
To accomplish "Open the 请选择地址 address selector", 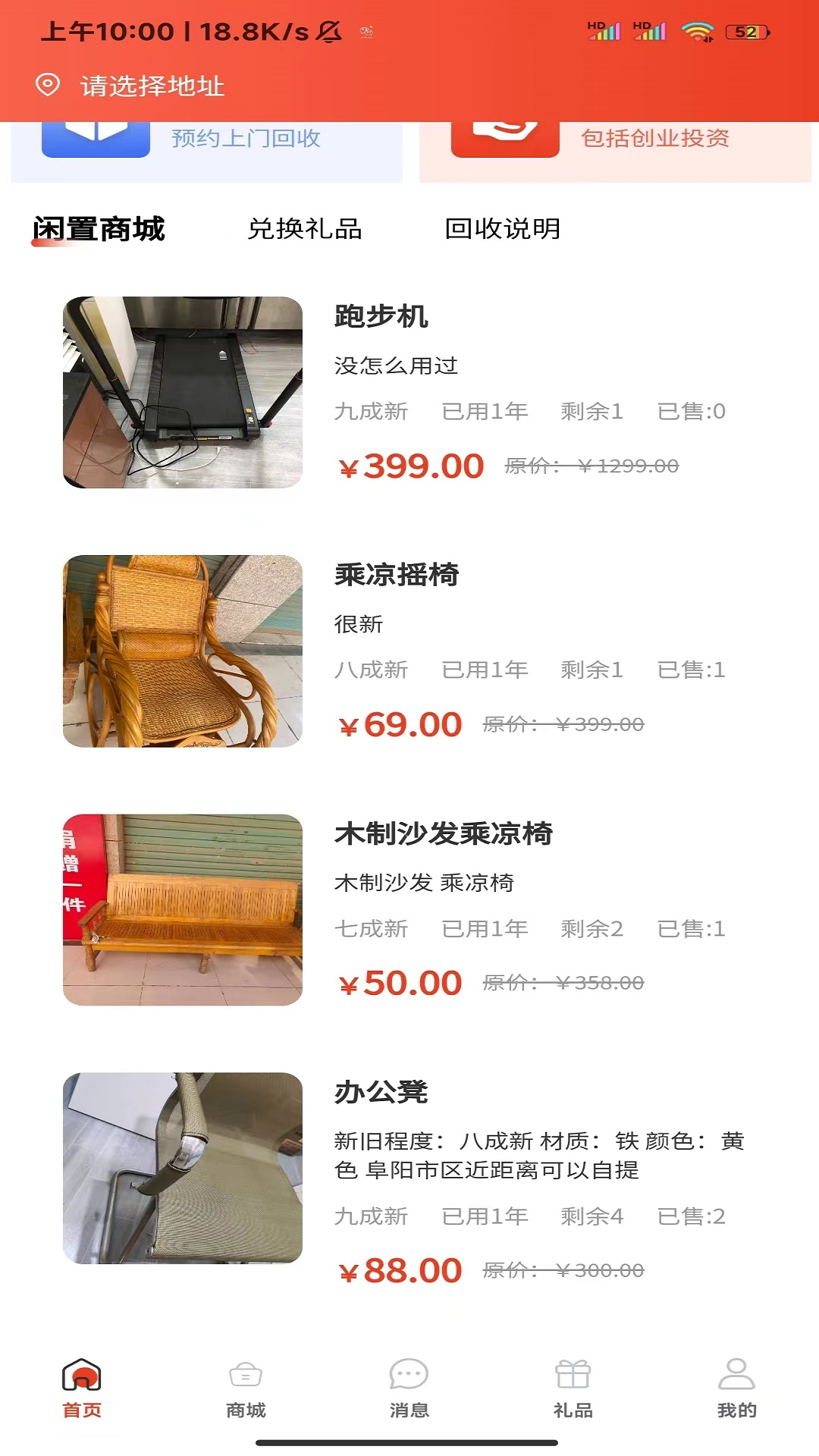I will click(x=130, y=86).
